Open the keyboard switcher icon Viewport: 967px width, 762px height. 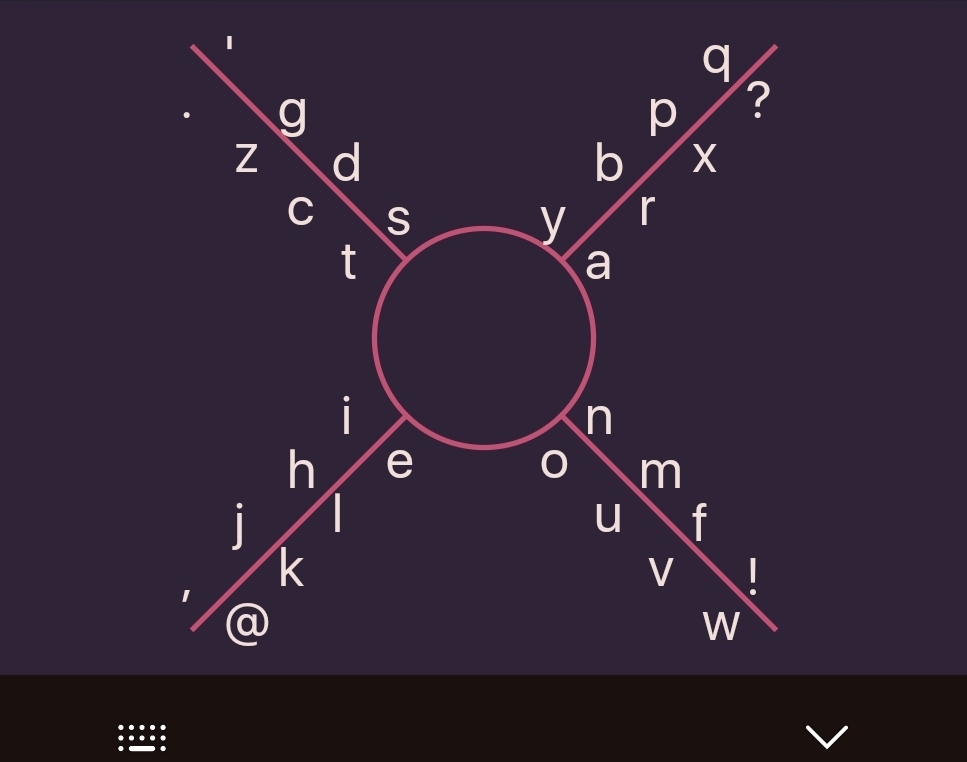pos(142,738)
